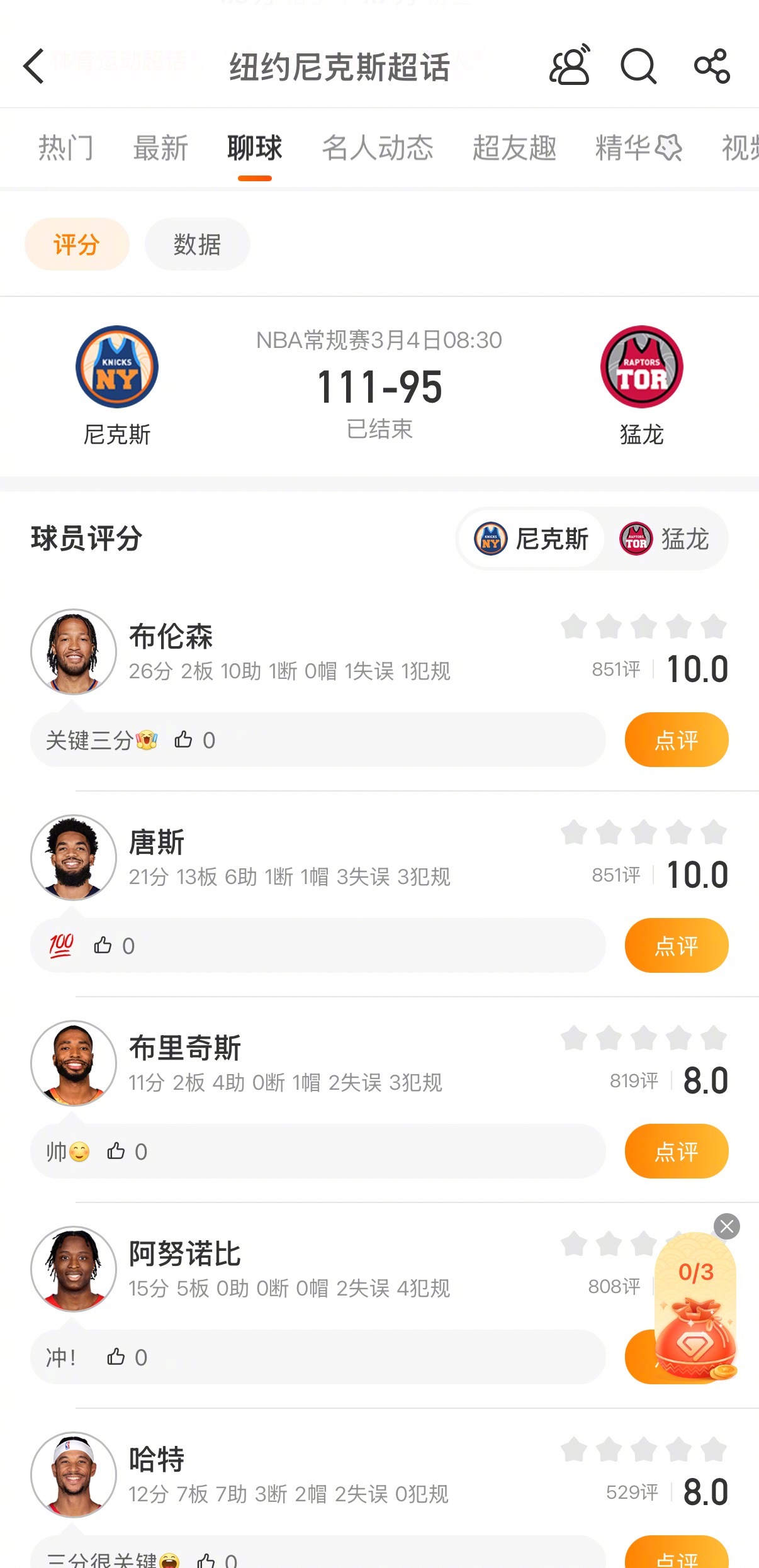
Task: Tap the back arrow to leave the topic
Action: pos(33,67)
